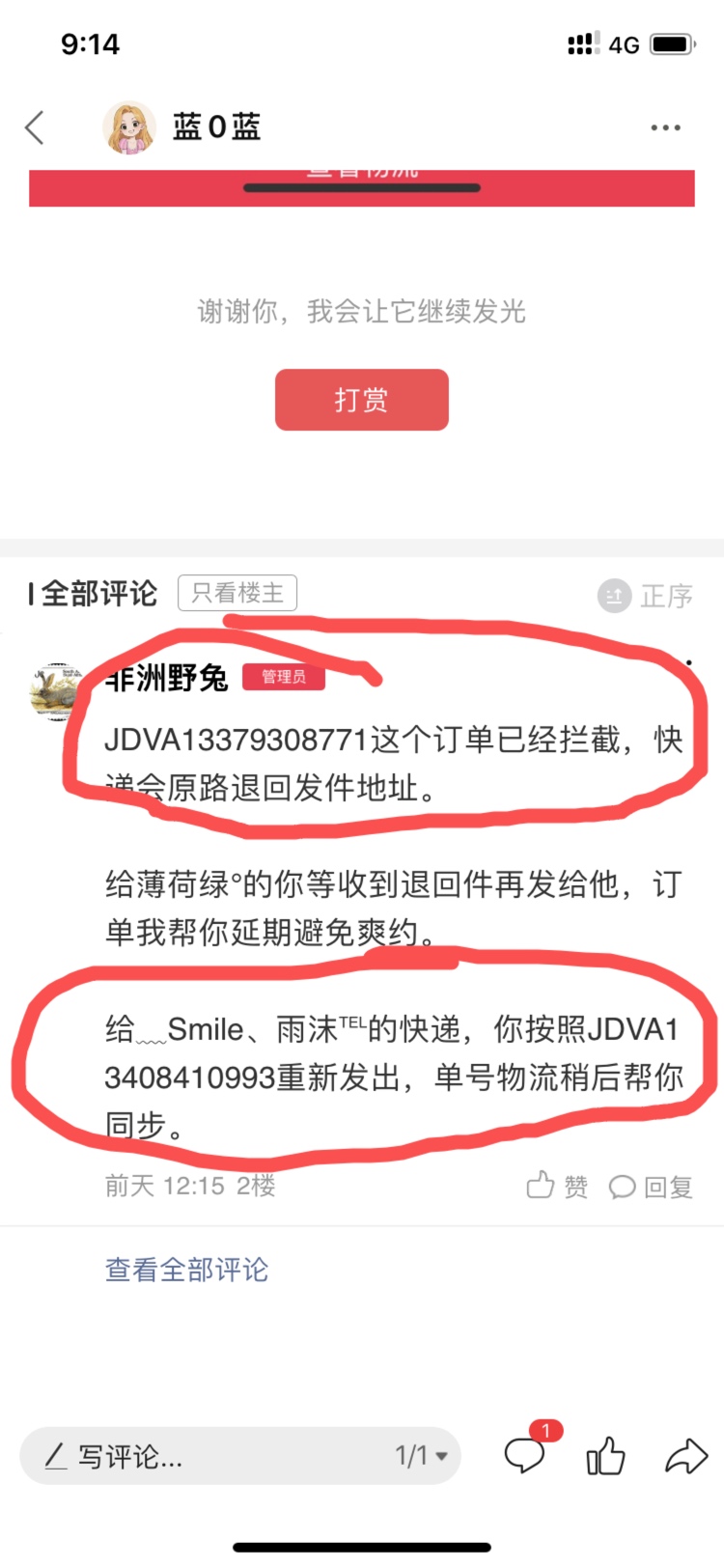Go back using the top-left arrow

[x=35, y=127]
